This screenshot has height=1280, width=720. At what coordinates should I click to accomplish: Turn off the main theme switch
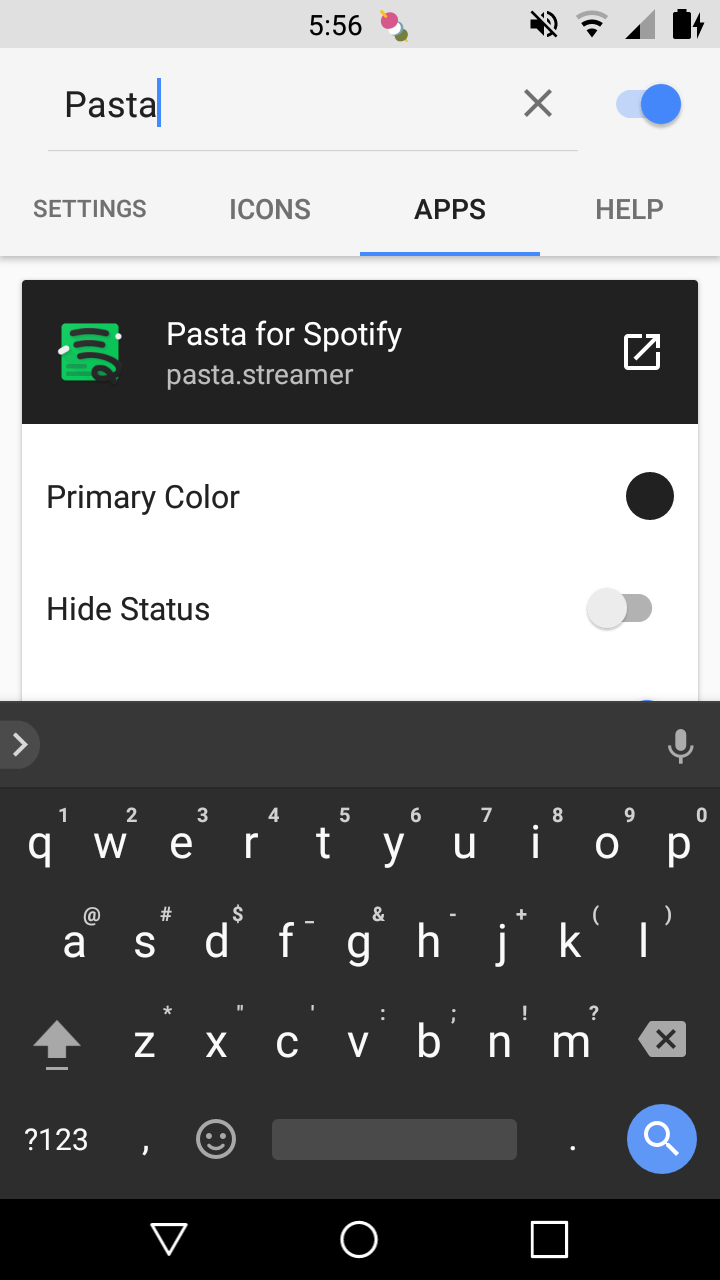[x=643, y=103]
